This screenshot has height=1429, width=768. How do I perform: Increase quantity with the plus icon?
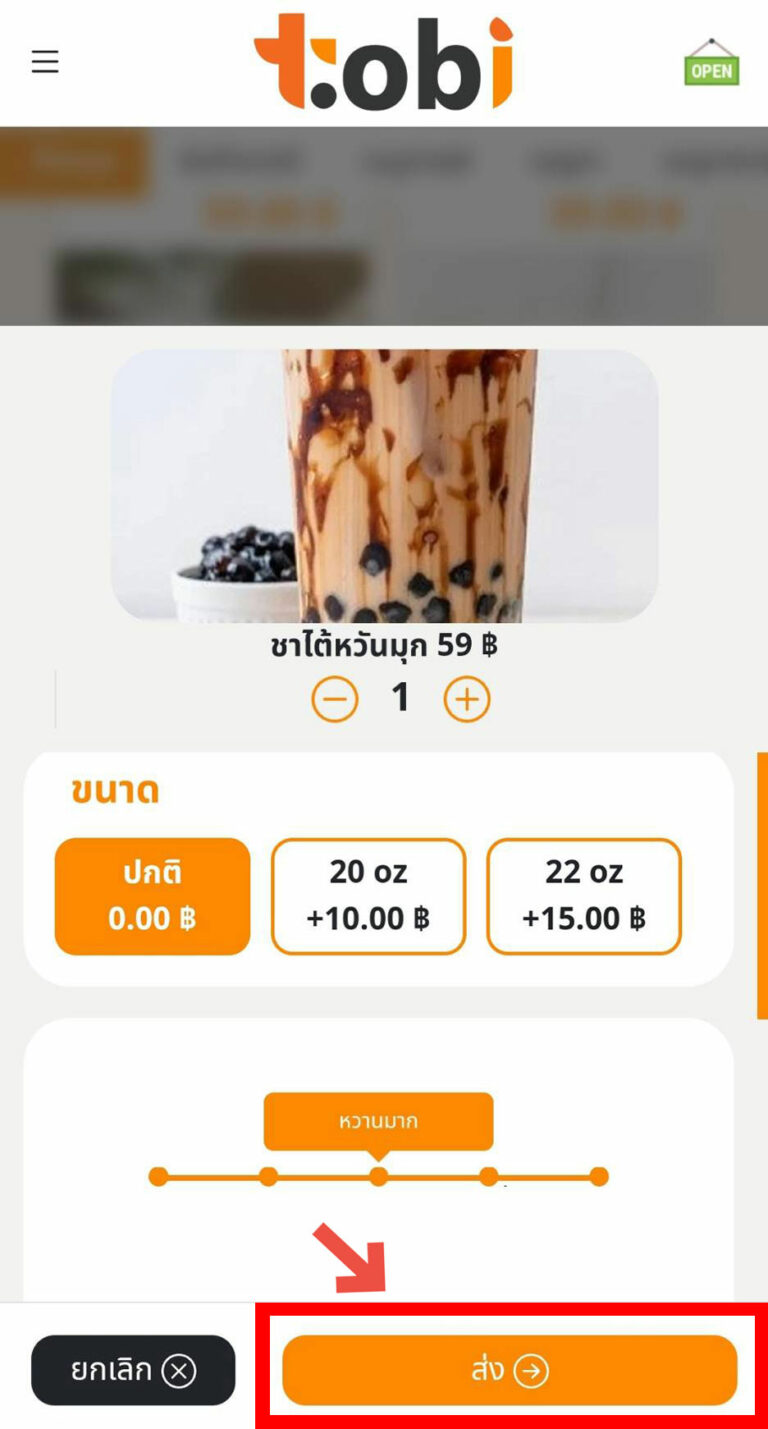point(466,698)
